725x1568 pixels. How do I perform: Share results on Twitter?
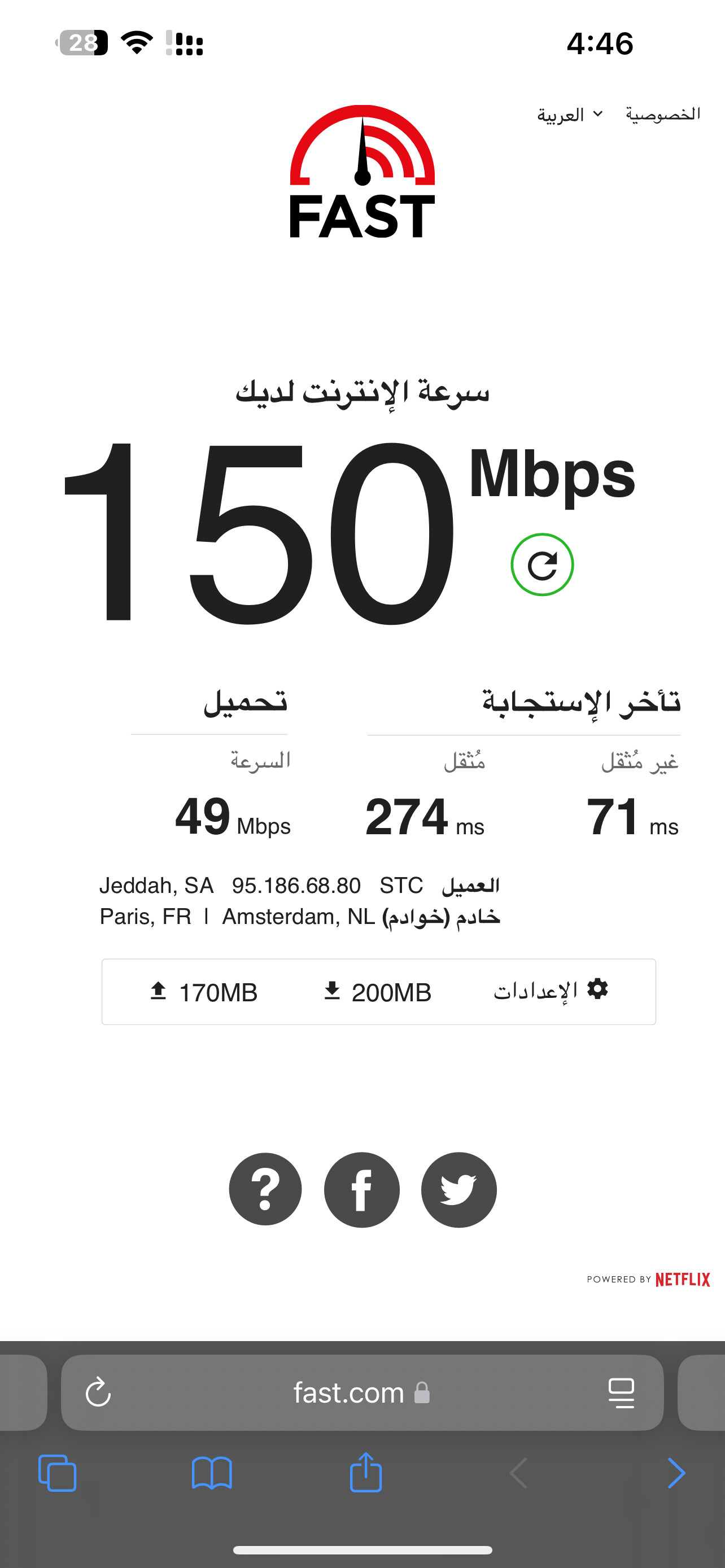pos(459,1189)
